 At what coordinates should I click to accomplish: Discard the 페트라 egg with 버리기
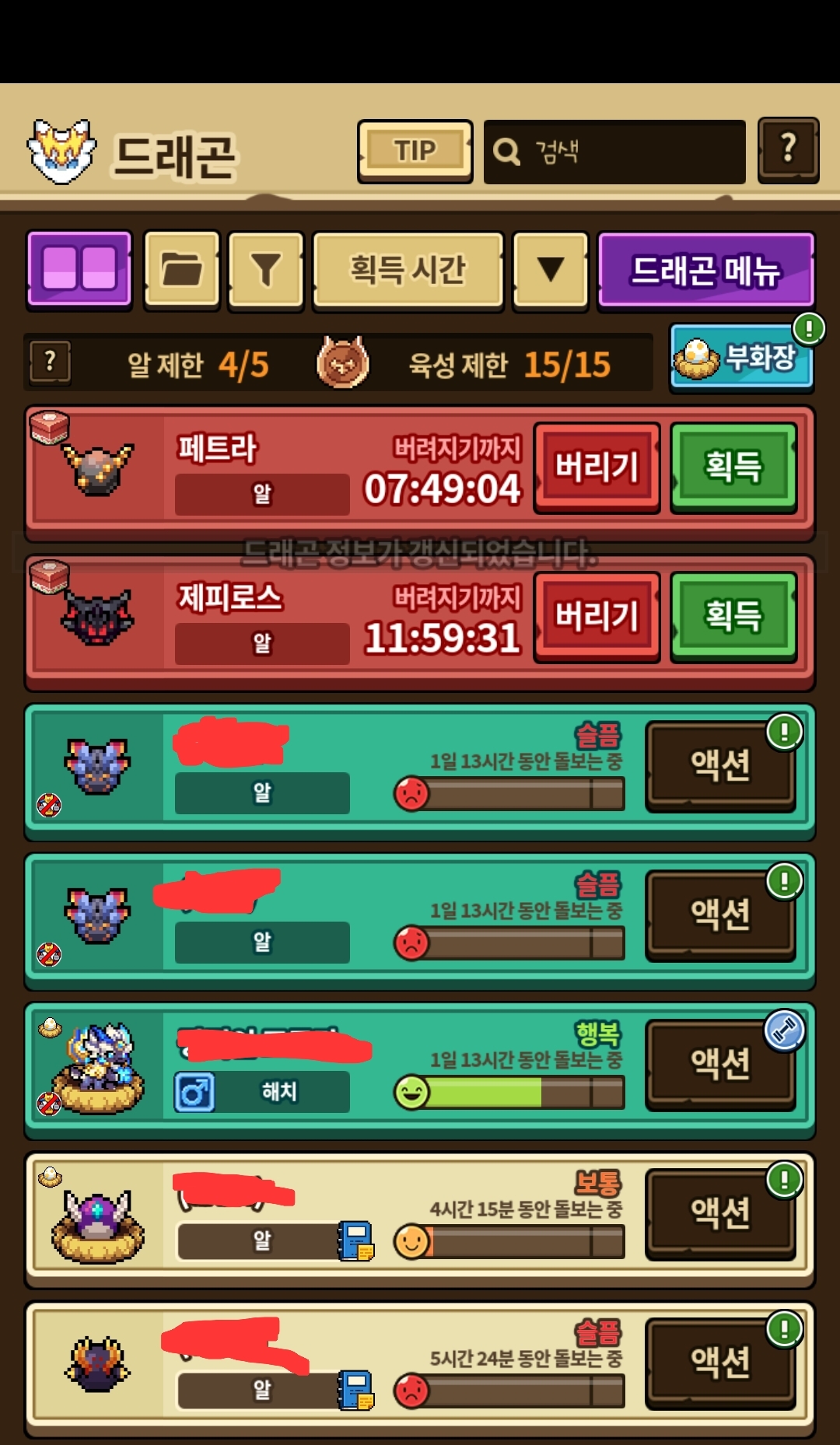click(x=597, y=467)
